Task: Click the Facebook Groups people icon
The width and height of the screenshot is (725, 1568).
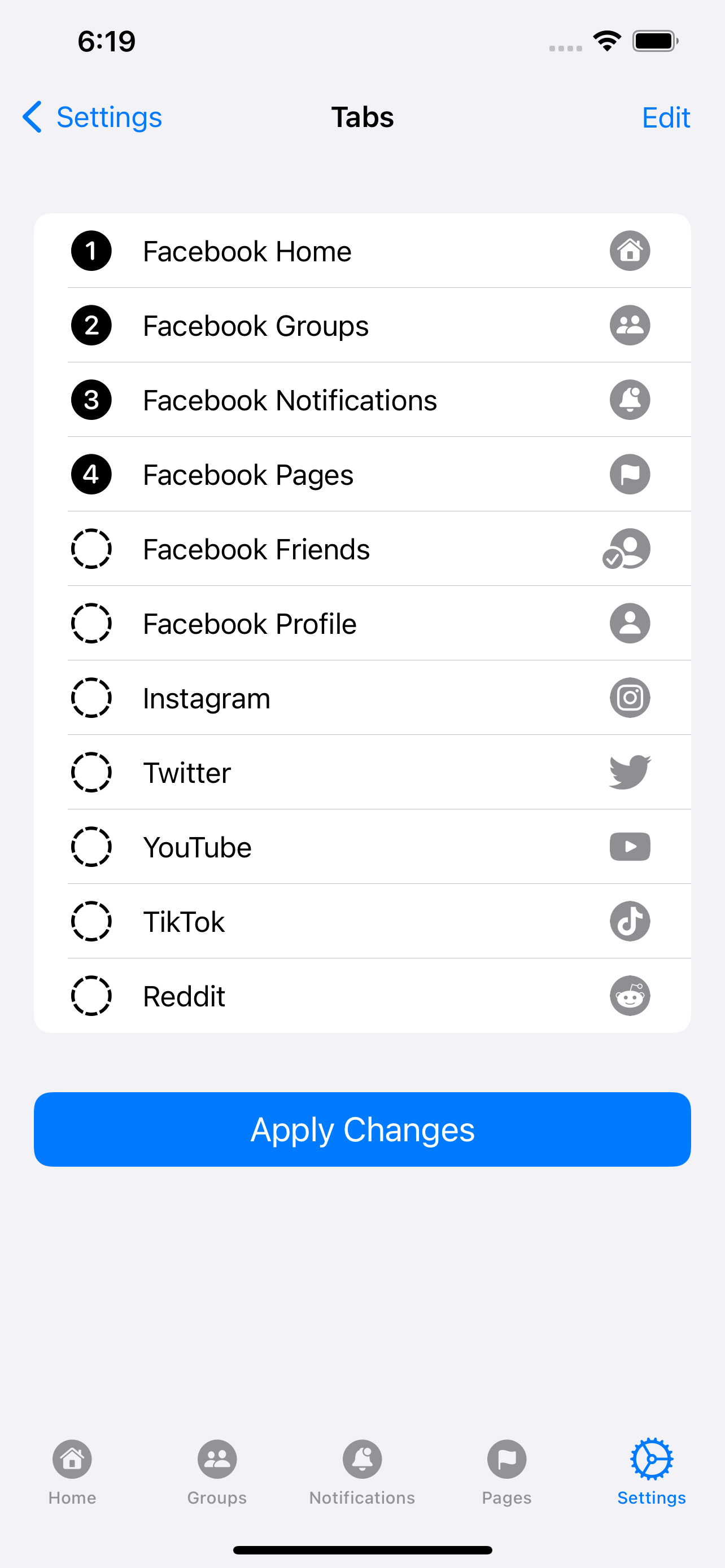Action: click(630, 325)
